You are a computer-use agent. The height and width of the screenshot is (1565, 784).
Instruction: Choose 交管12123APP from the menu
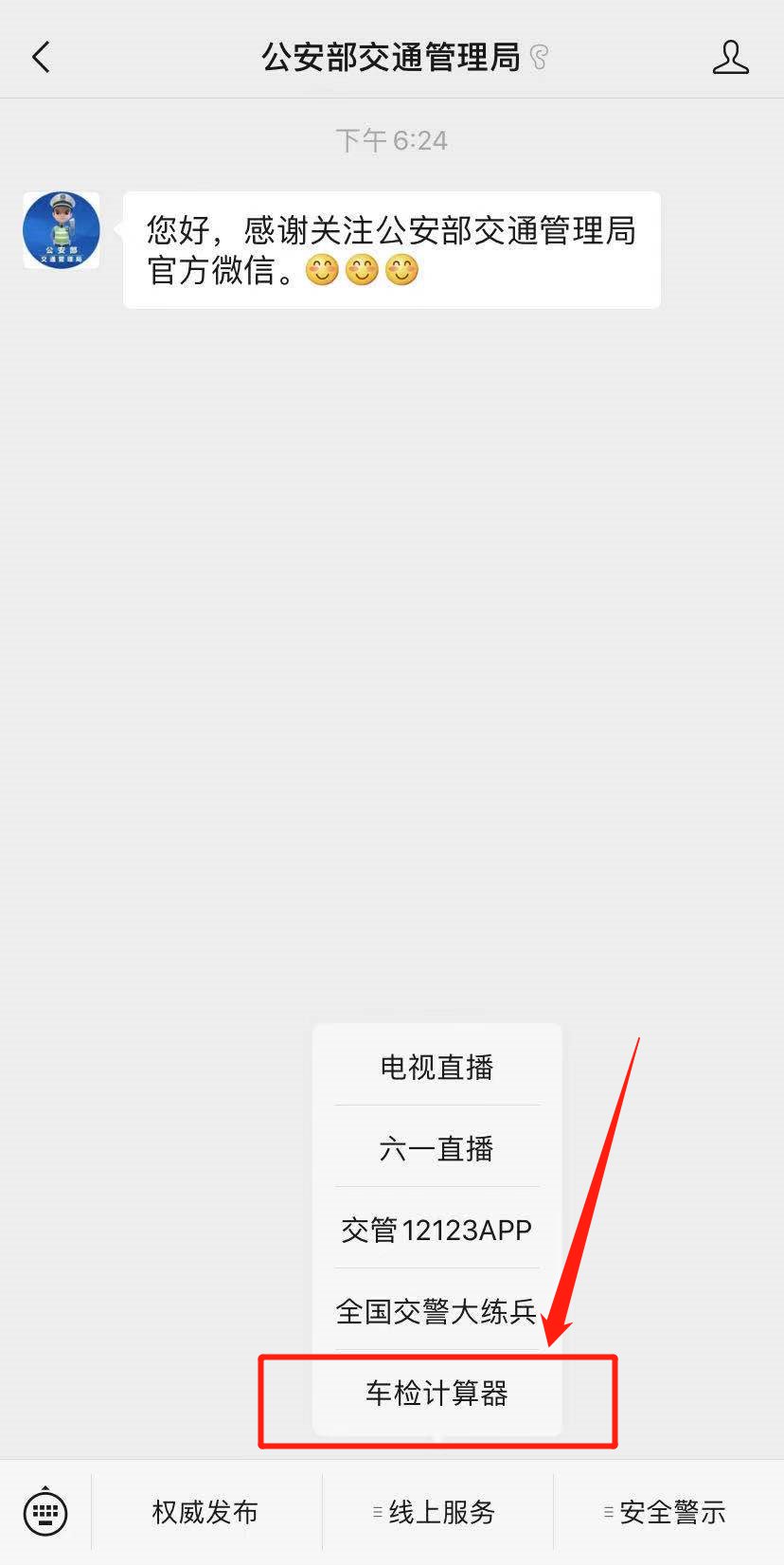click(x=437, y=1231)
